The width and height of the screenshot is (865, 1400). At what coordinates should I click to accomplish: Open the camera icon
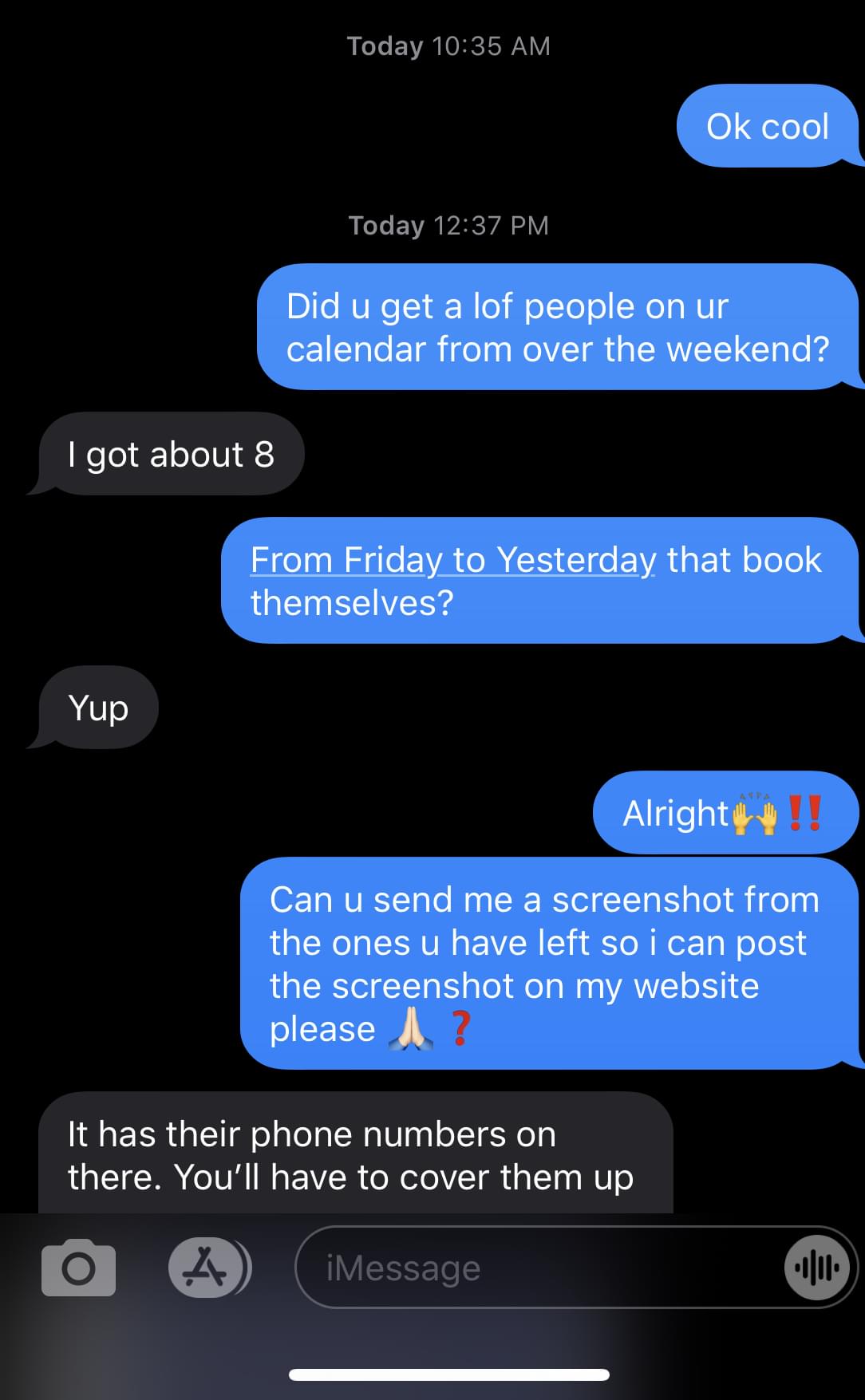[x=78, y=1268]
